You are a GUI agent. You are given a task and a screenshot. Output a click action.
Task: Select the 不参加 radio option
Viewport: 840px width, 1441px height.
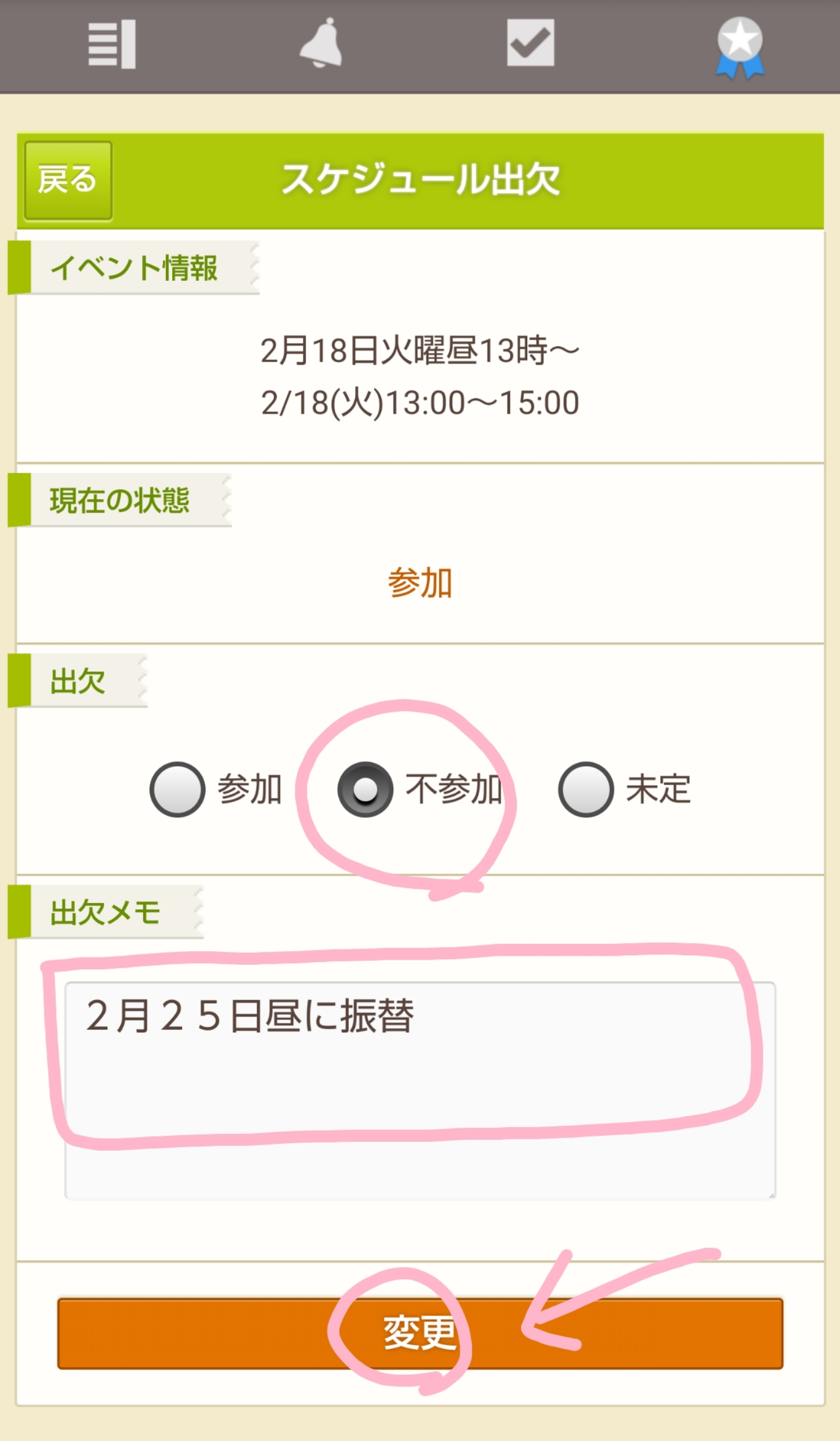(x=365, y=790)
